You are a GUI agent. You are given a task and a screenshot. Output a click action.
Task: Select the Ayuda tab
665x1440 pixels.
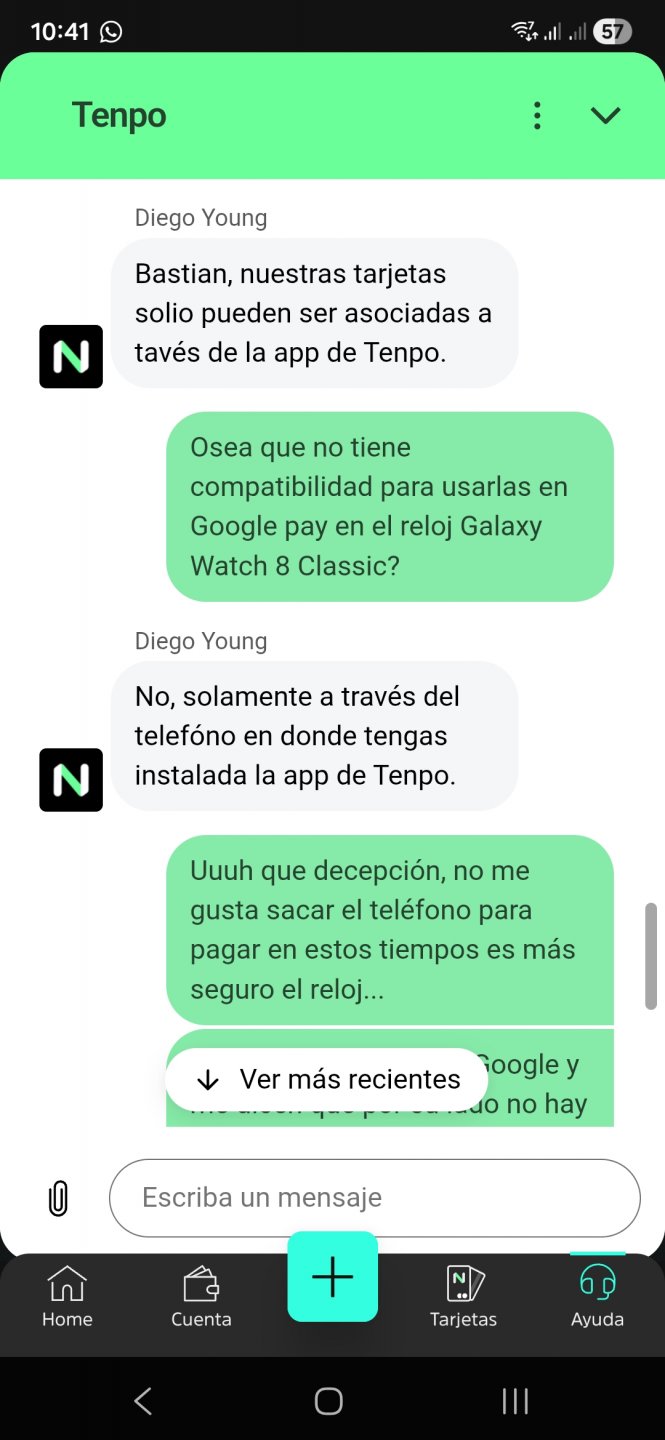click(597, 1297)
